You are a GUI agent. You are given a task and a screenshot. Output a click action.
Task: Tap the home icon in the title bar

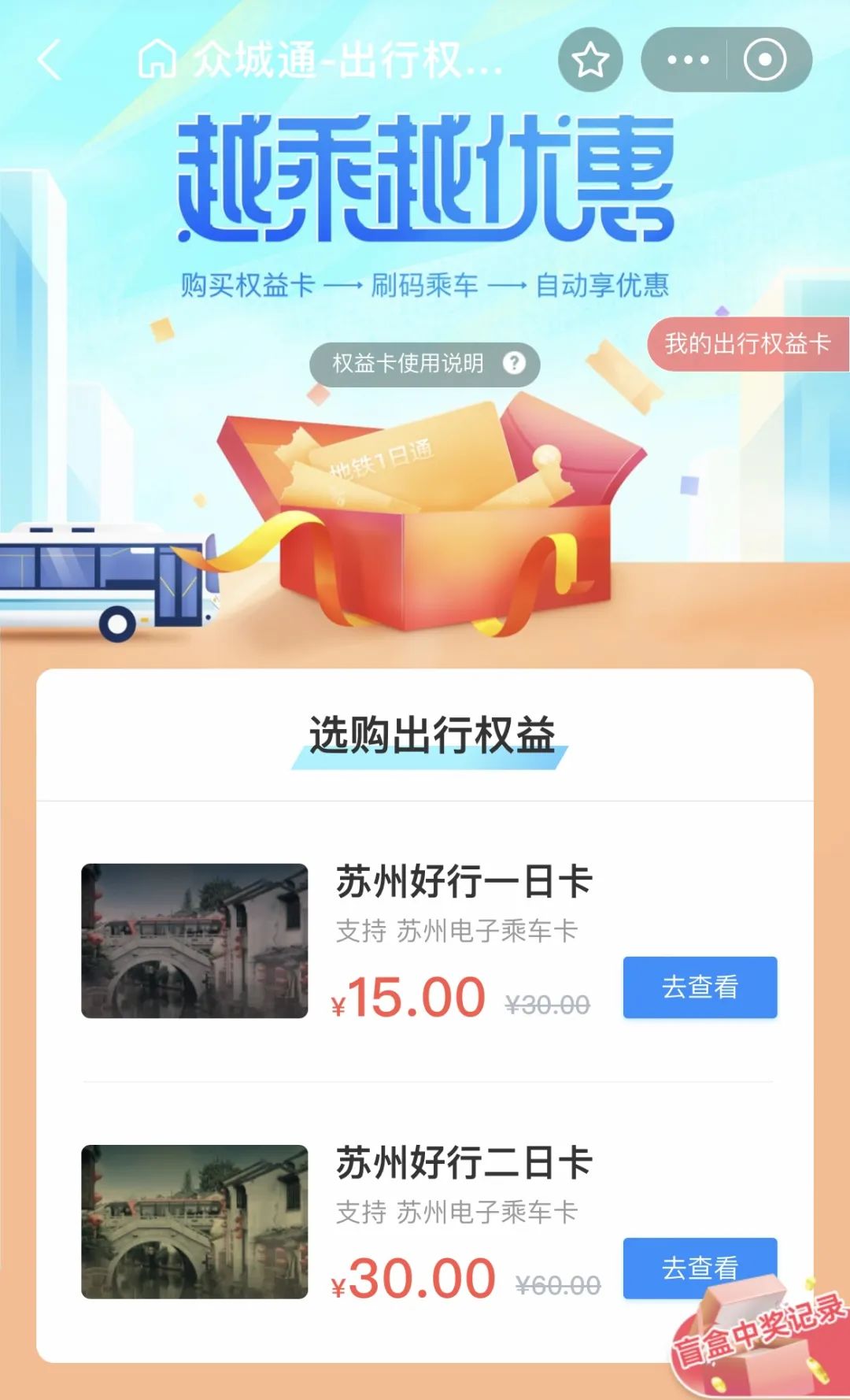coord(157,60)
